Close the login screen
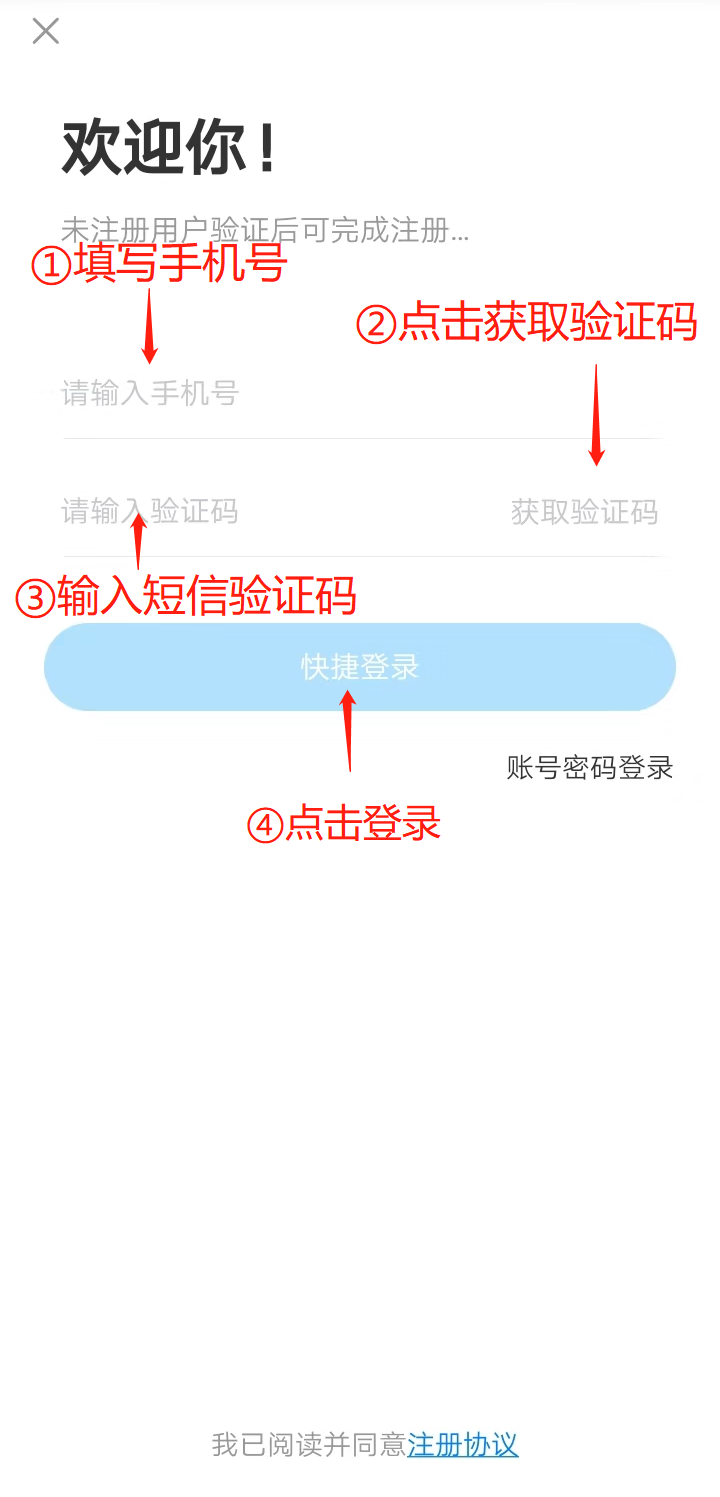The image size is (720, 1497). (46, 31)
